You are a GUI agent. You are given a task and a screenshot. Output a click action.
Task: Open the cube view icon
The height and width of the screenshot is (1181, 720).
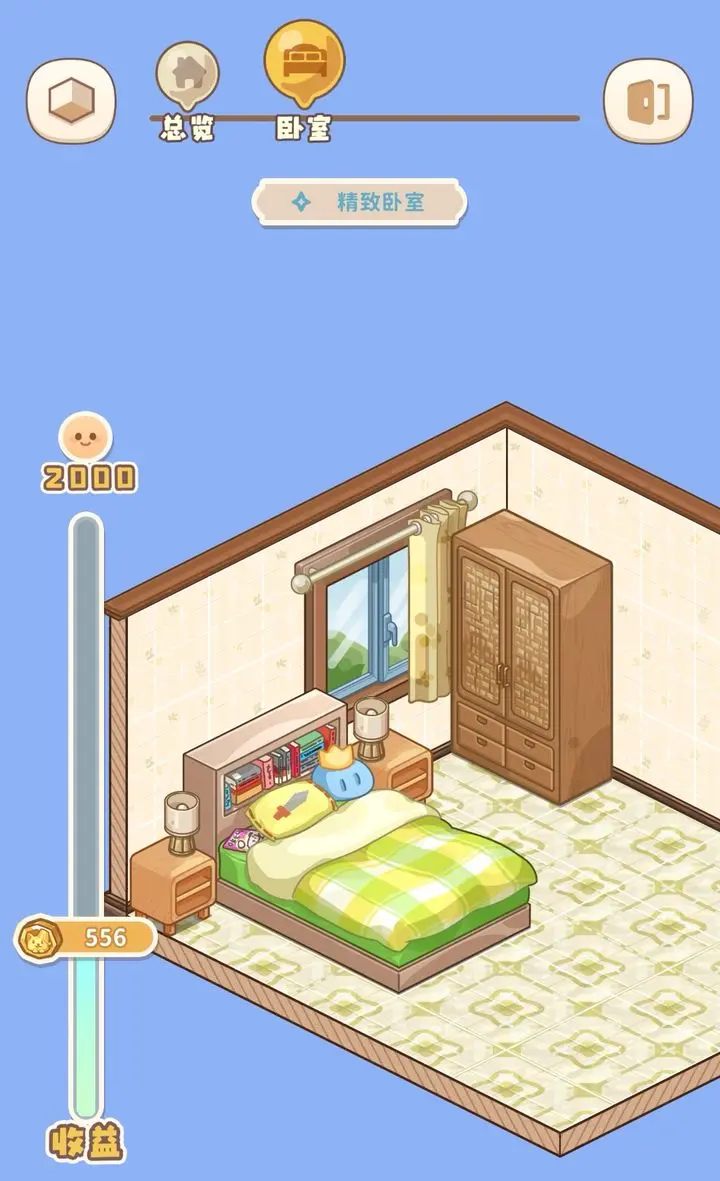tap(71, 101)
